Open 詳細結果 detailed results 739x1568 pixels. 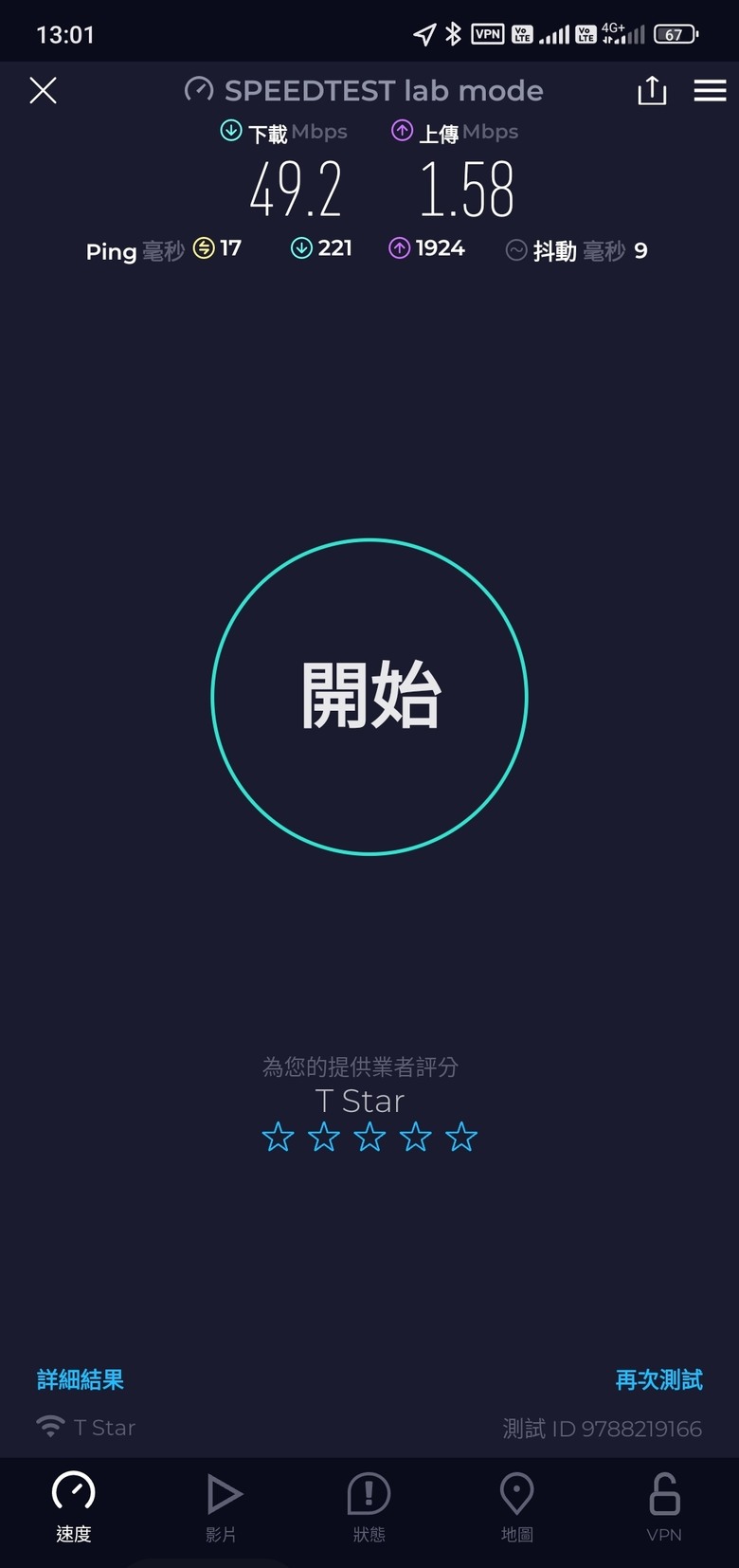[x=81, y=1379]
